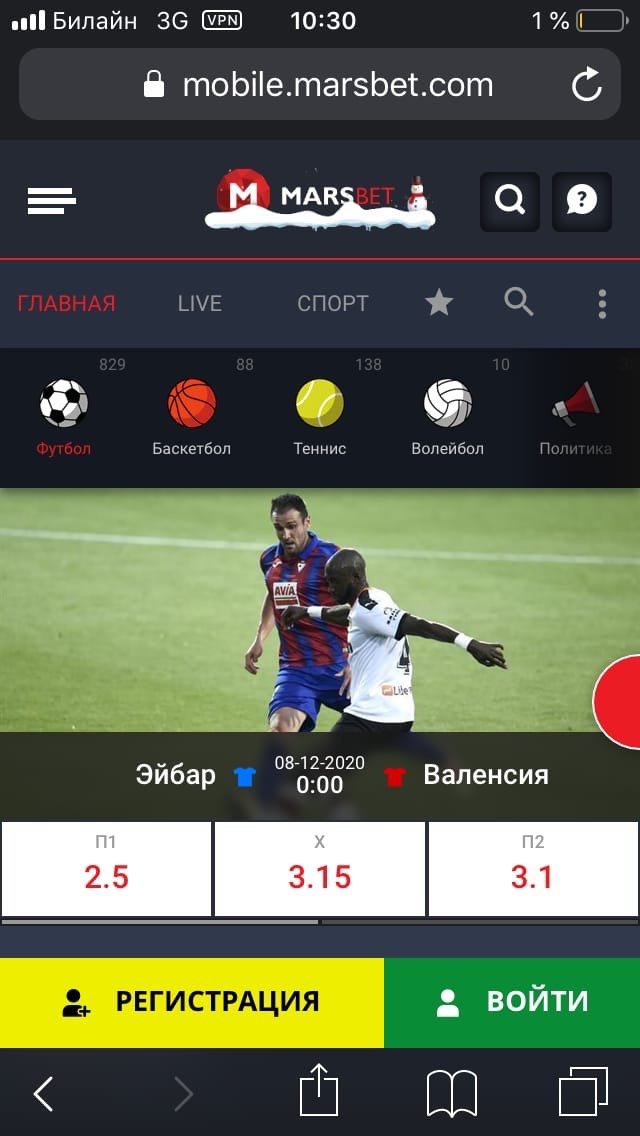Bet on П2 at 3.1
Screen dimensions: 640x1136
pos(532,868)
